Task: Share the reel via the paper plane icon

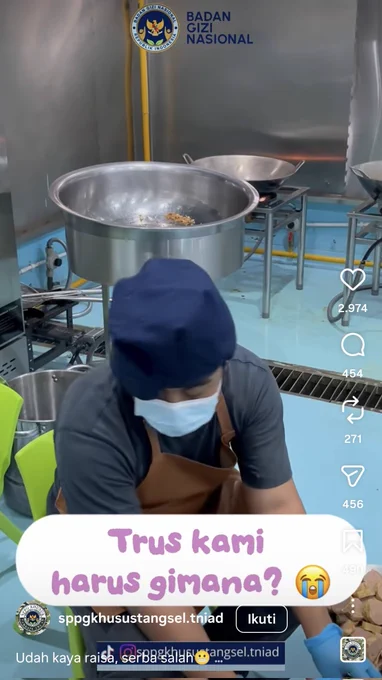Action: pos(353,476)
